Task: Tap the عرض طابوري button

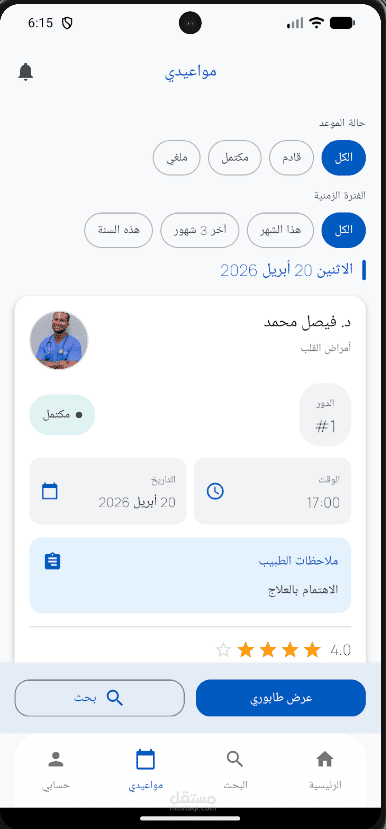Action: click(281, 698)
